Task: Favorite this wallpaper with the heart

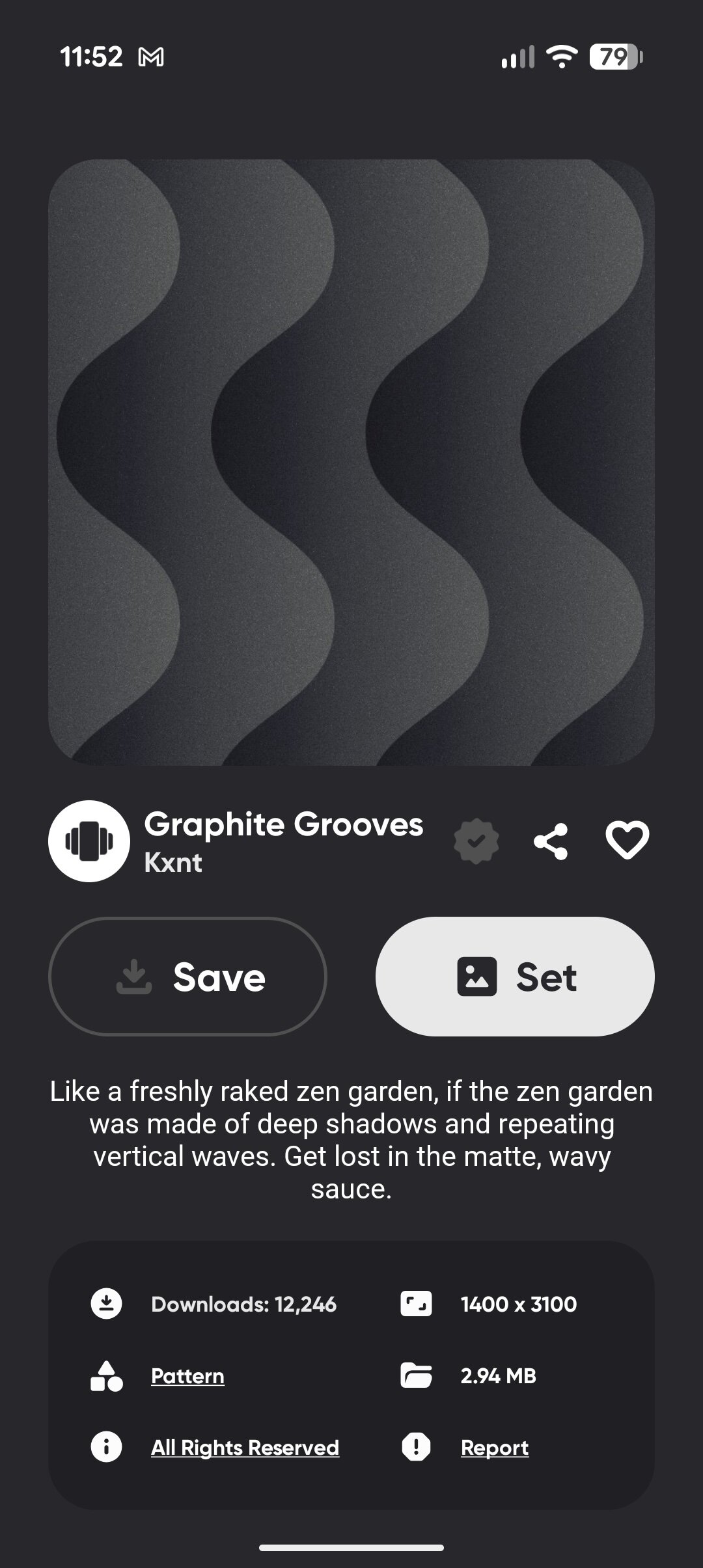Action: pyautogui.click(x=627, y=840)
